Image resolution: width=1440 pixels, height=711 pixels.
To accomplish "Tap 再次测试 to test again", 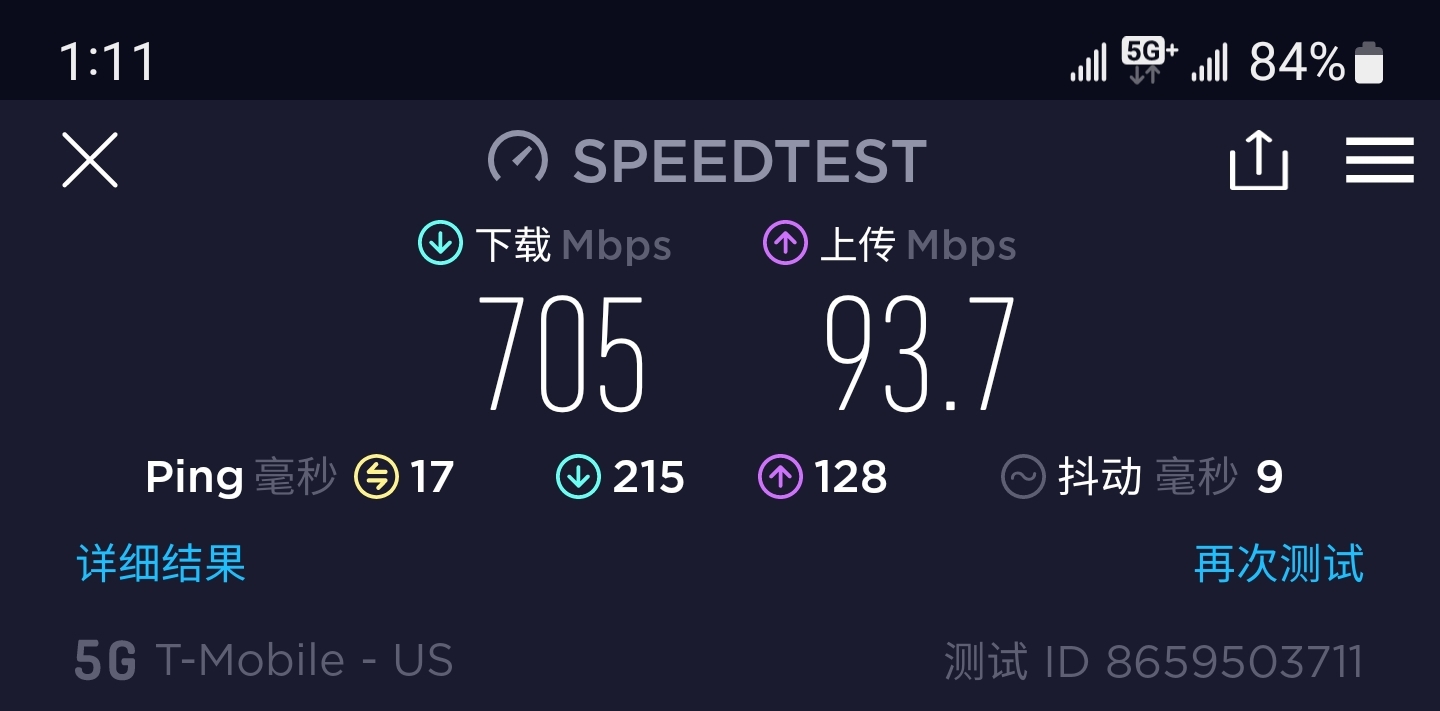I will coord(1278,564).
